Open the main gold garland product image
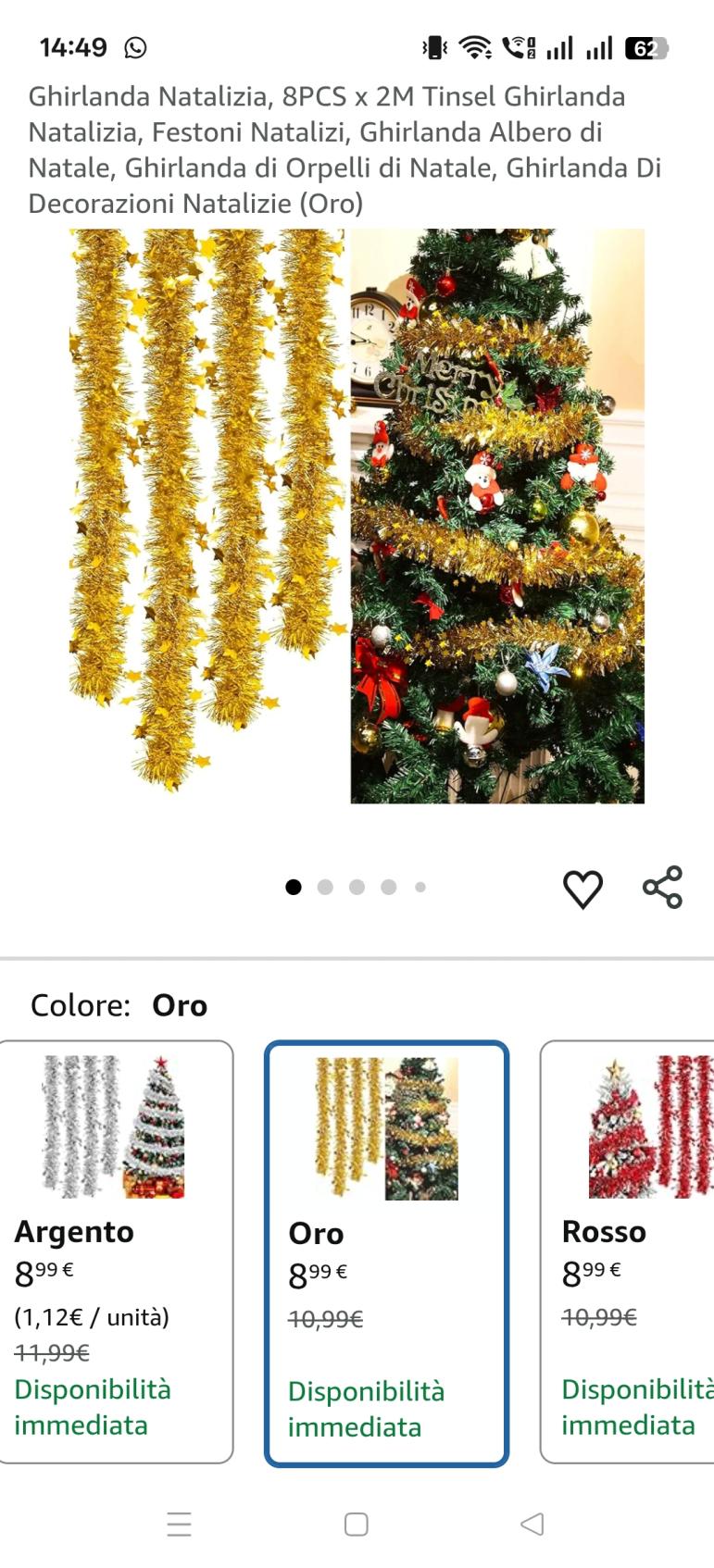 pyautogui.click(x=357, y=516)
